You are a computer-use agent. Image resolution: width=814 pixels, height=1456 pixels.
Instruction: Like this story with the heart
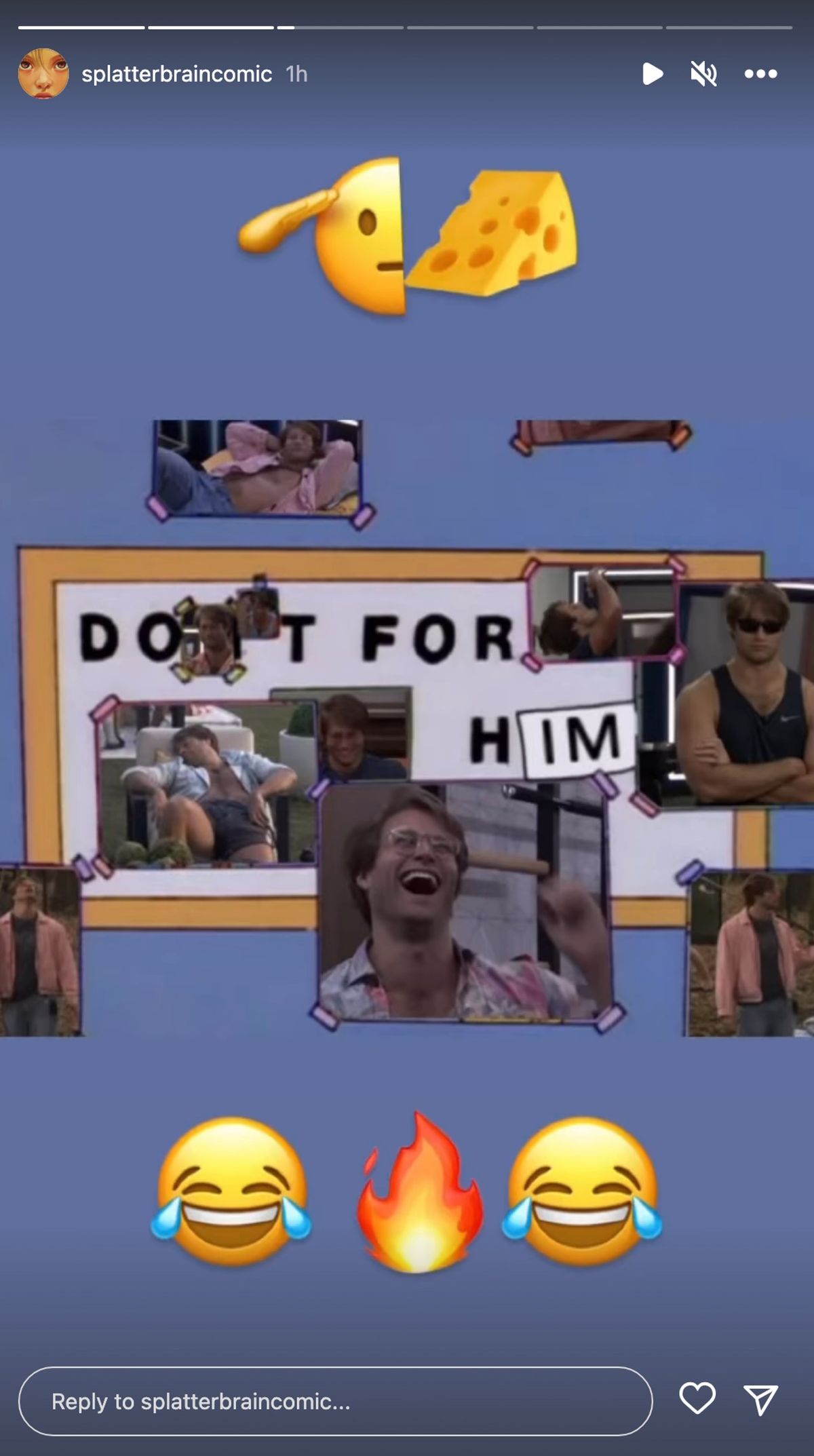coord(697,1398)
